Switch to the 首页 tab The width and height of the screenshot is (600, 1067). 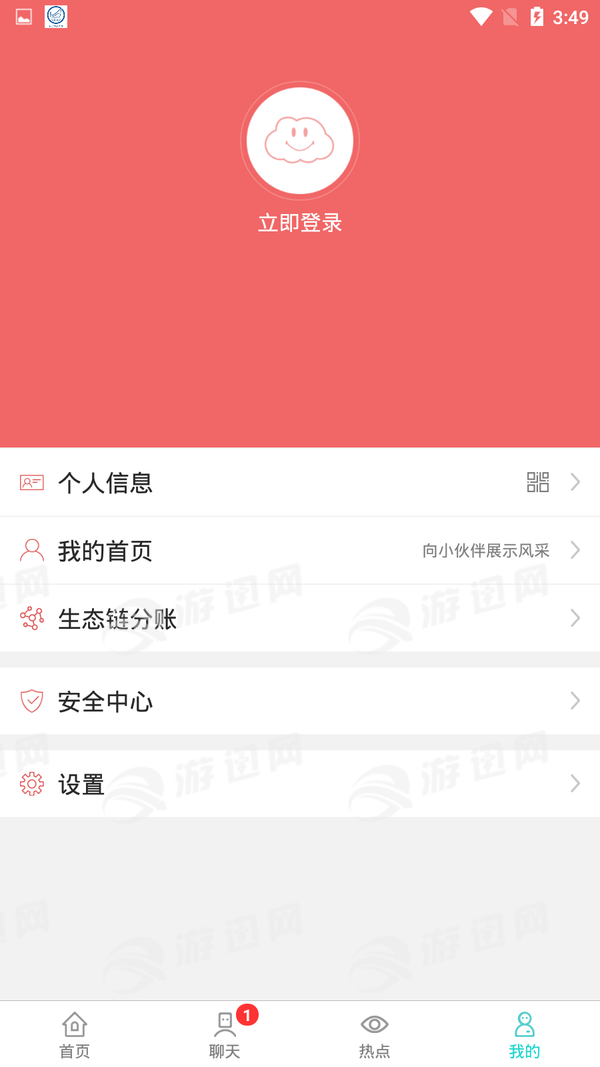[75, 1035]
